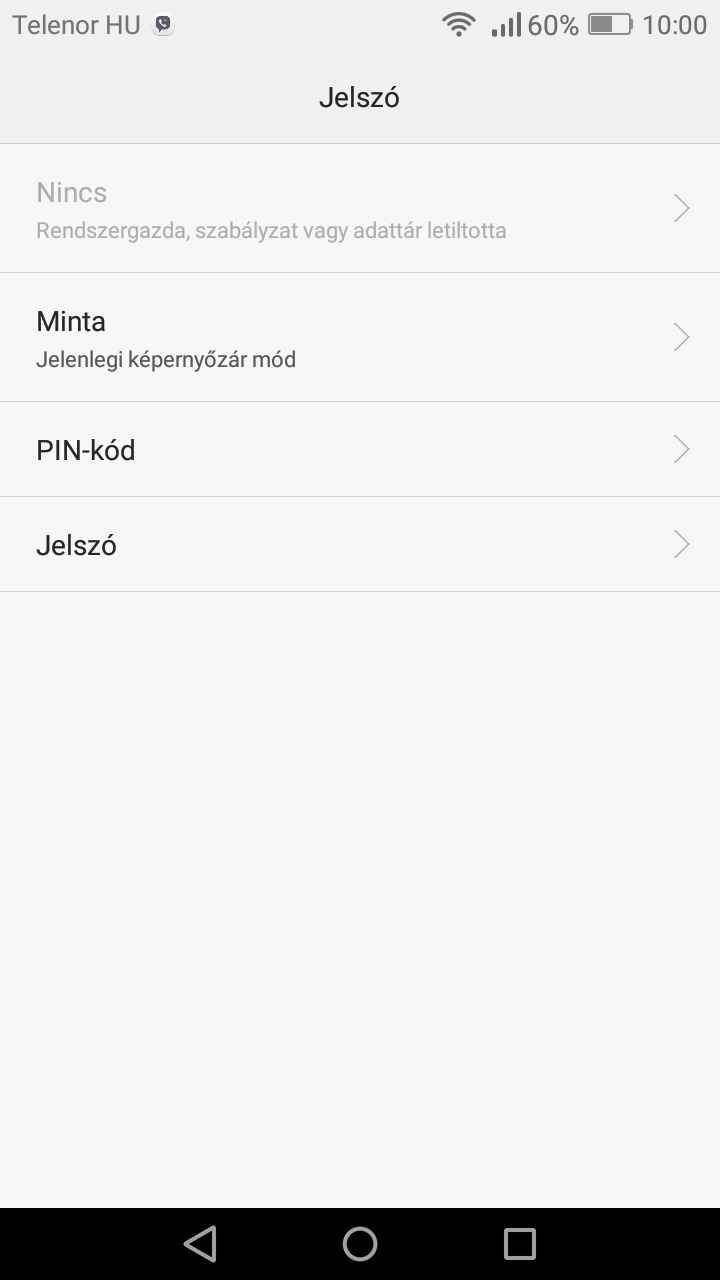Open the recent apps overview
Image resolution: width=720 pixels, height=1280 pixels.
pyautogui.click(x=520, y=1244)
